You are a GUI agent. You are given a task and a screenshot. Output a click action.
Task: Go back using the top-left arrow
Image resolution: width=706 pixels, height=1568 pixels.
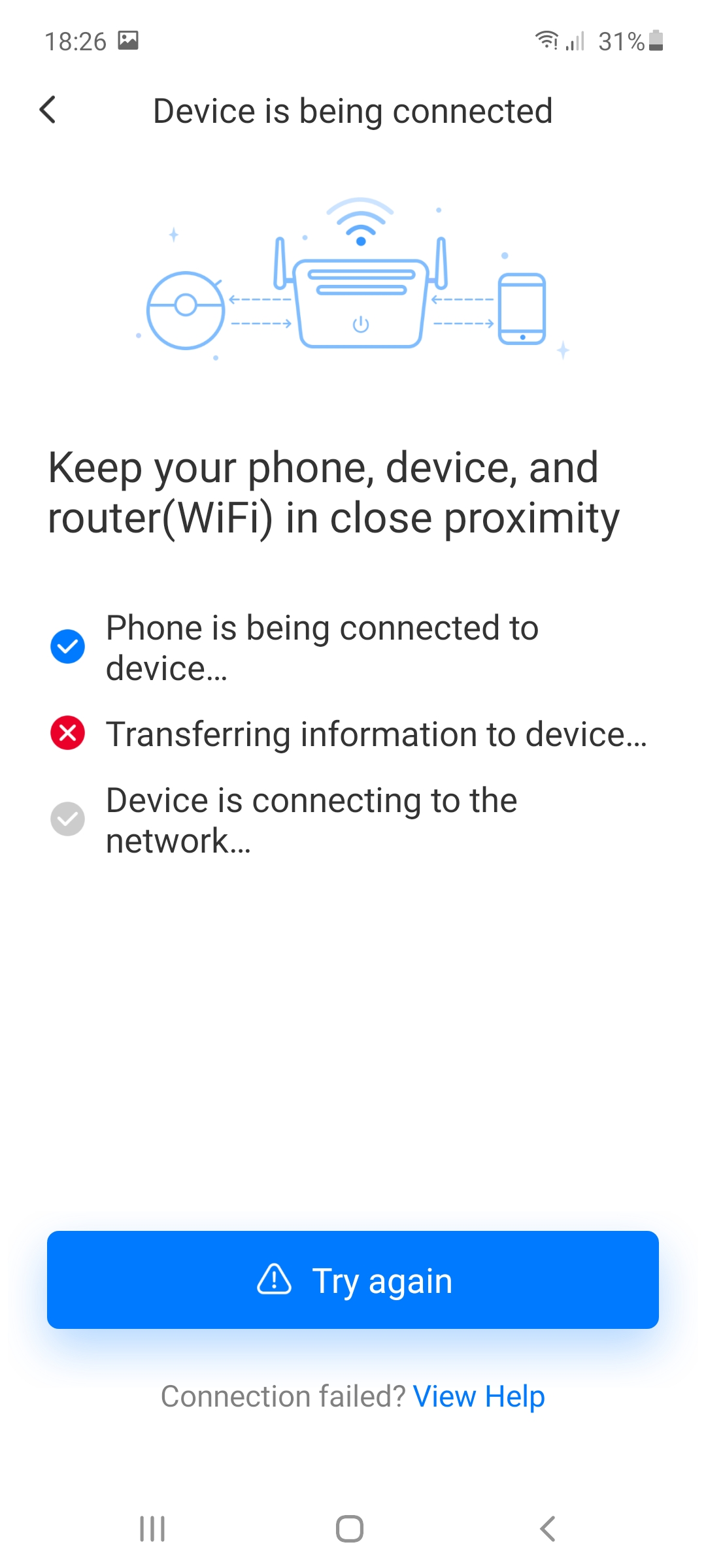pyautogui.click(x=48, y=110)
